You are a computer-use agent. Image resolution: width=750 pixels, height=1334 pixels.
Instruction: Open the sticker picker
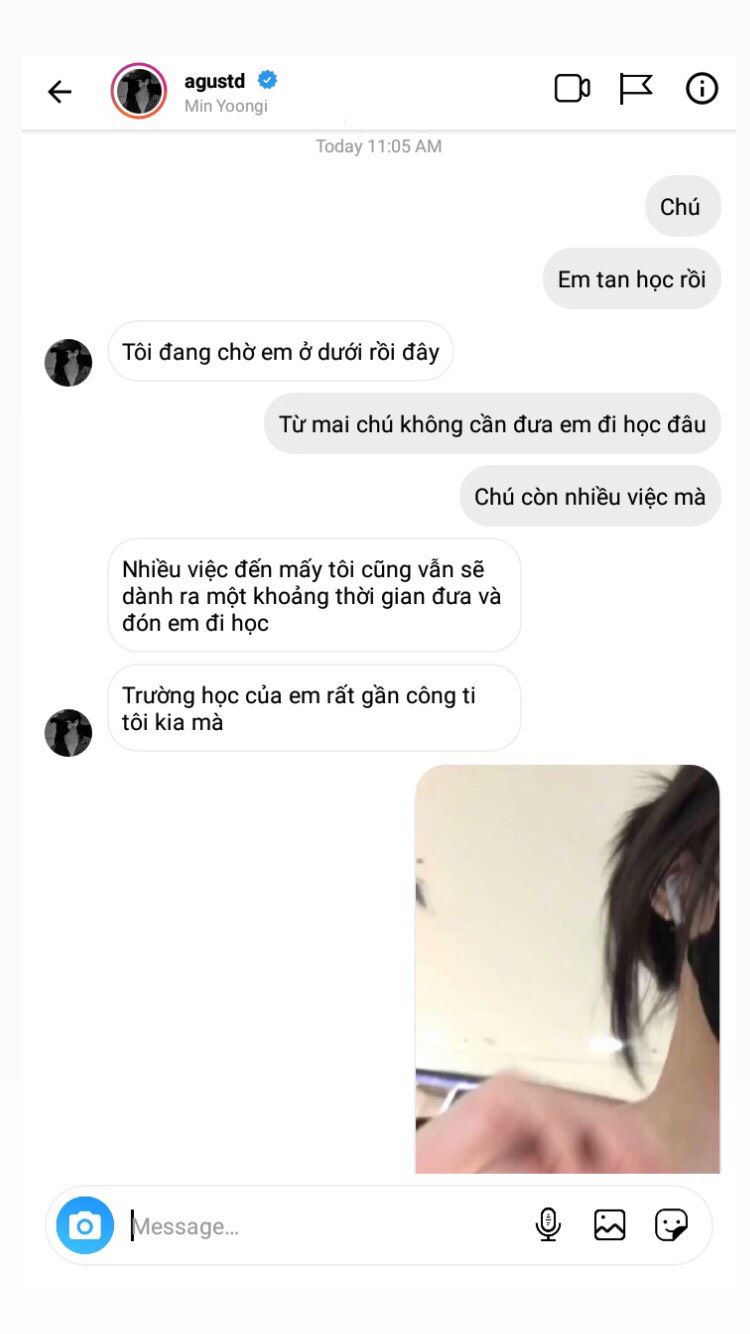(671, 1225)
